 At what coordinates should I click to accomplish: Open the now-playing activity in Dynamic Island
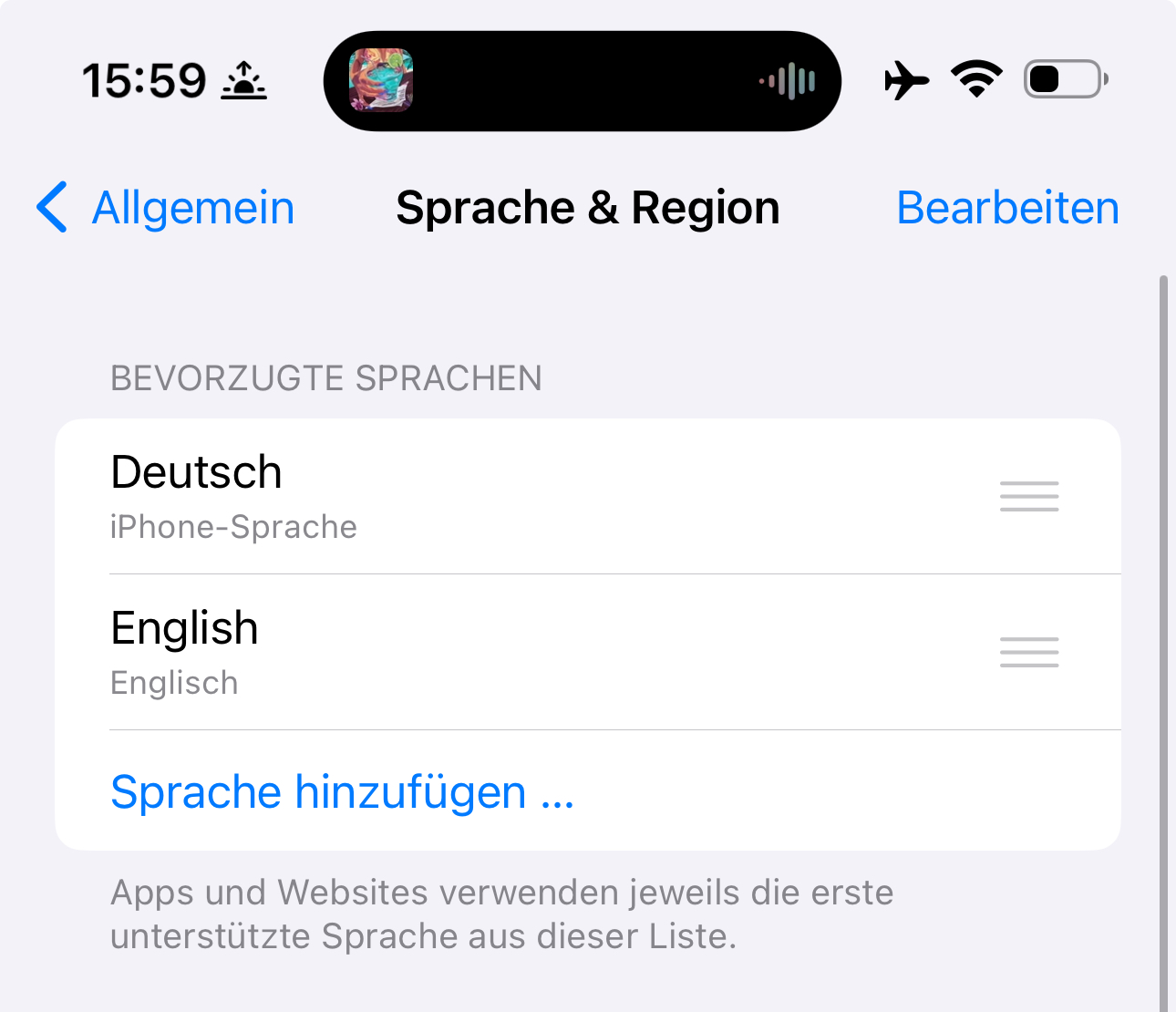582,81
